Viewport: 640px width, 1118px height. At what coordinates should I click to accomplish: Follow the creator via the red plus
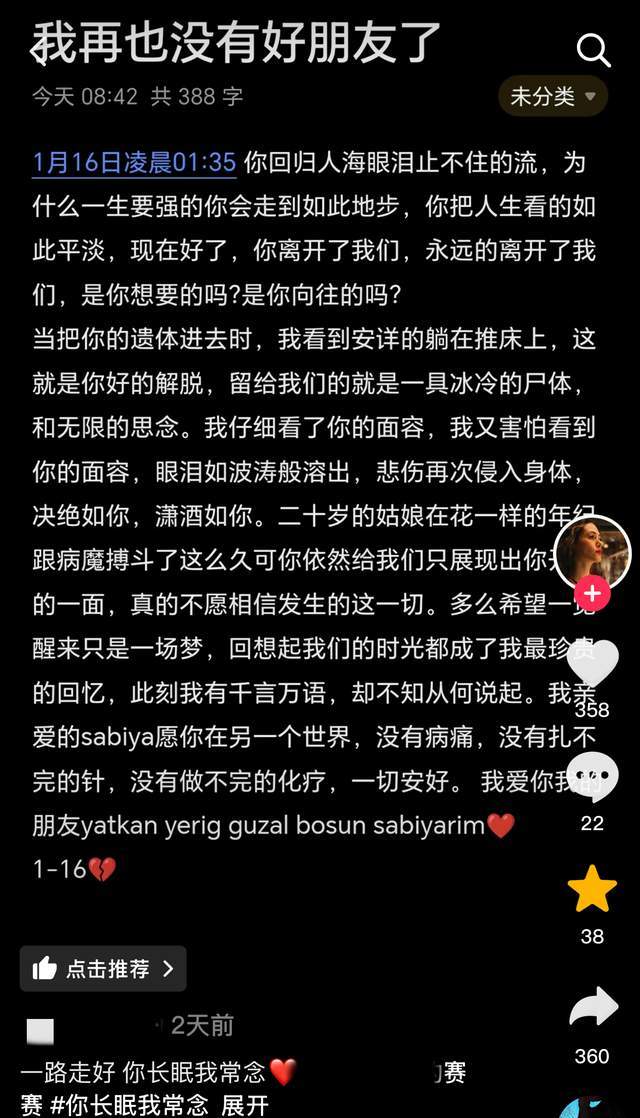(592, 594)
